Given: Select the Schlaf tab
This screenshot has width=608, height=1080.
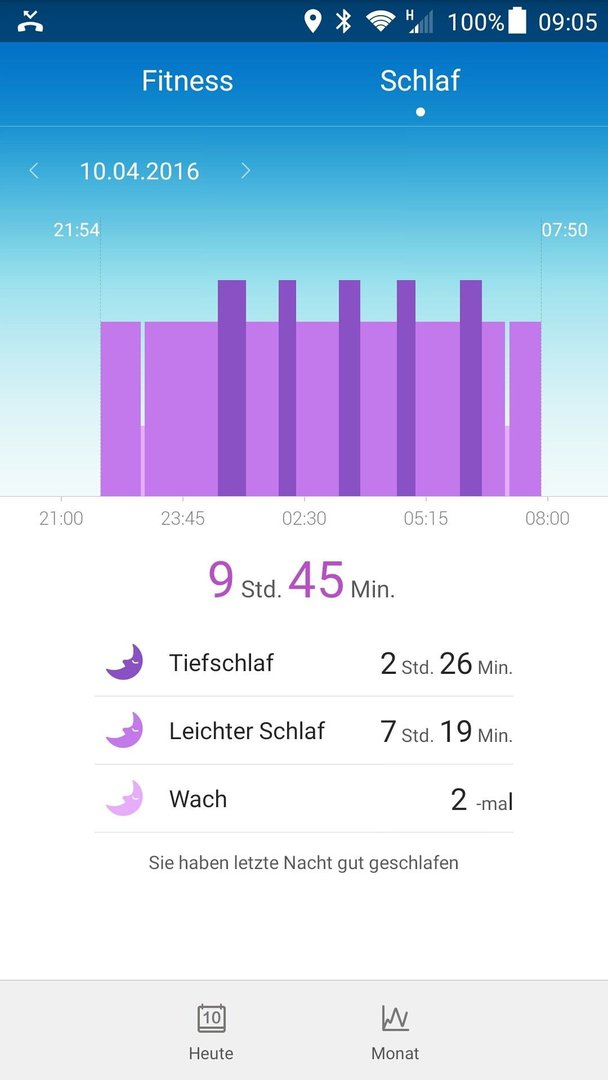Looking at the screenshot, I should point(420,81).
